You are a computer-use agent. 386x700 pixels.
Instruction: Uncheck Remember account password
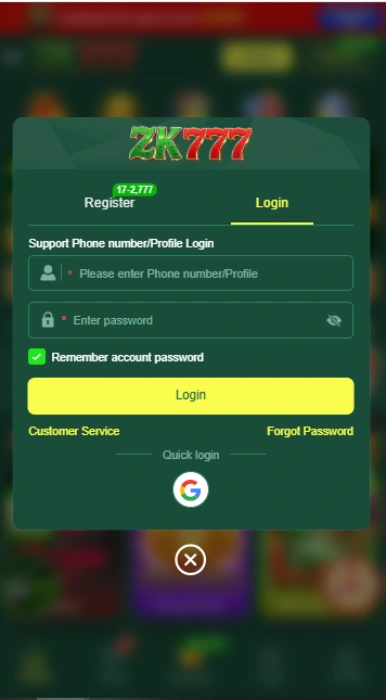[x=37, y=357]
